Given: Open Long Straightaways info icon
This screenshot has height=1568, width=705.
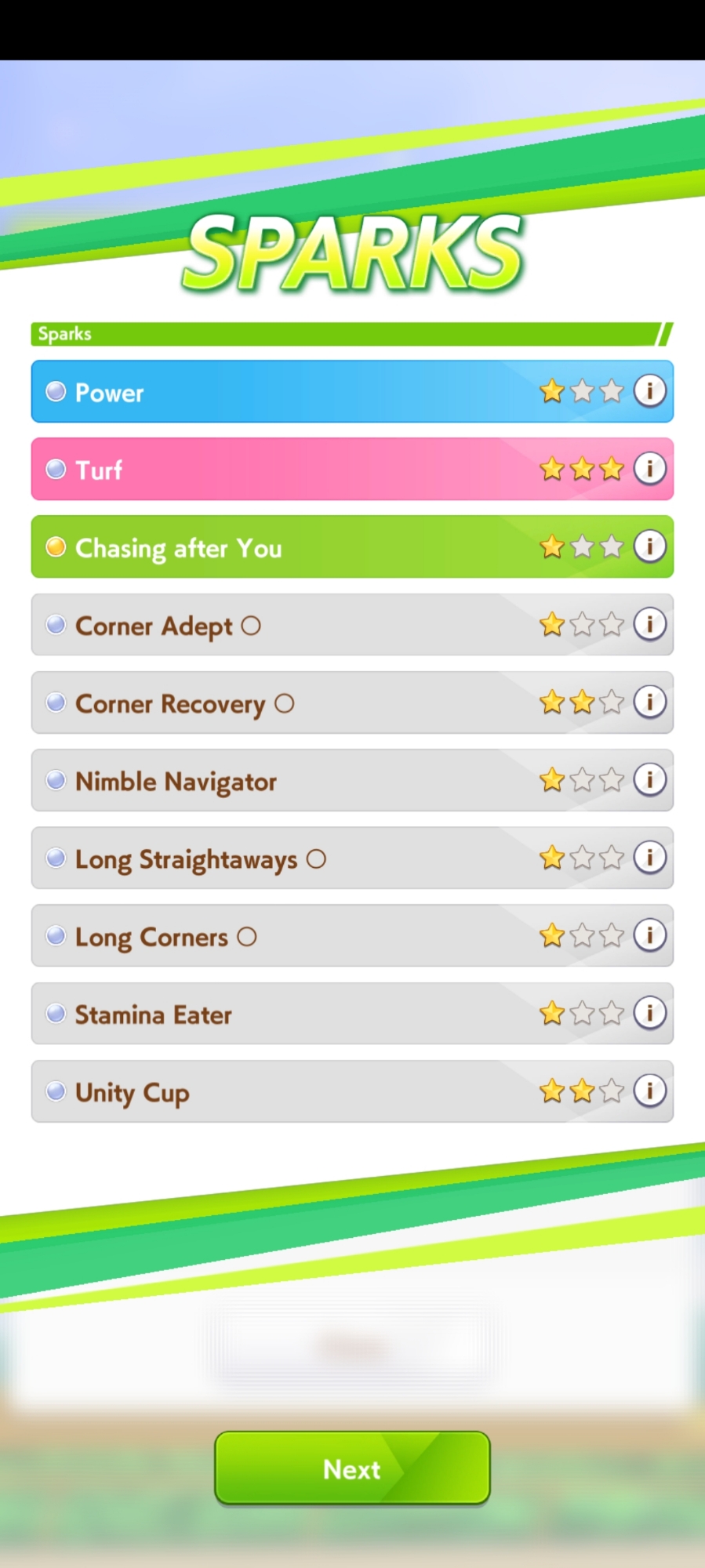Looking at the screenshot, I should pos(649,857).
